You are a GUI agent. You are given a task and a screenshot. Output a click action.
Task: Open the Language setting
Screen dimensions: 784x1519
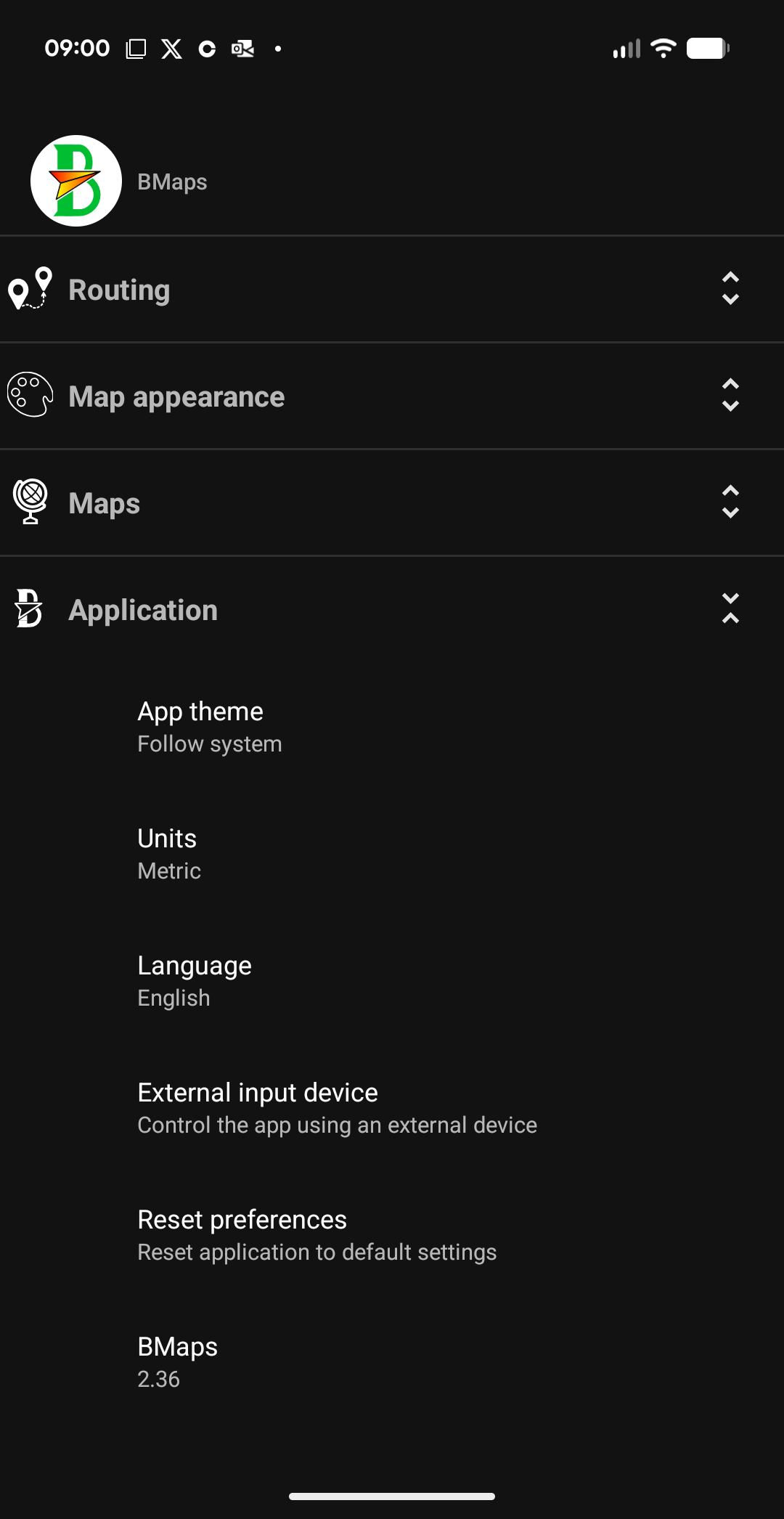click(x=392, y=981)
